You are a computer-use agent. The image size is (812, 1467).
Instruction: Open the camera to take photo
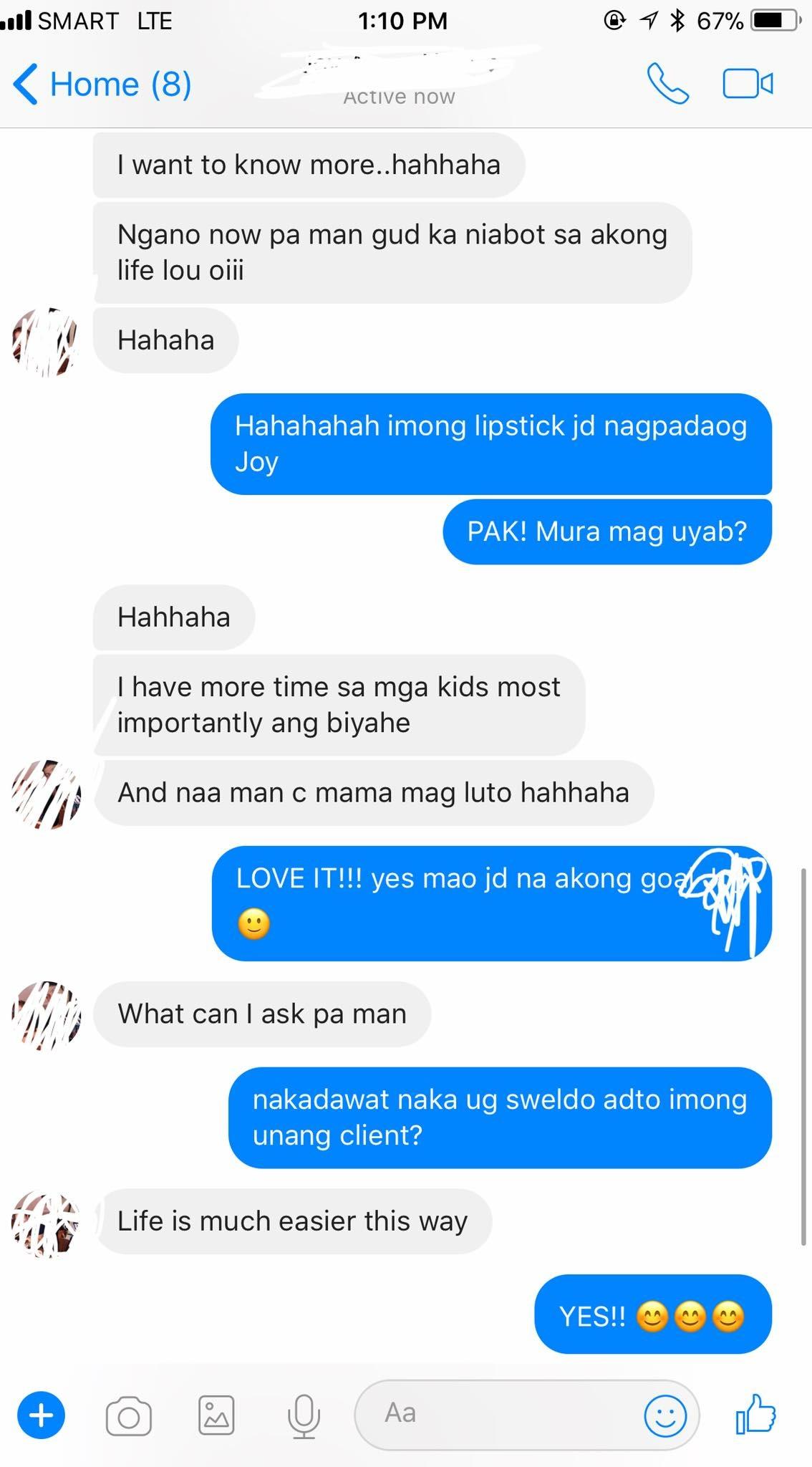pyautogui.click(x=129, y=1416)
